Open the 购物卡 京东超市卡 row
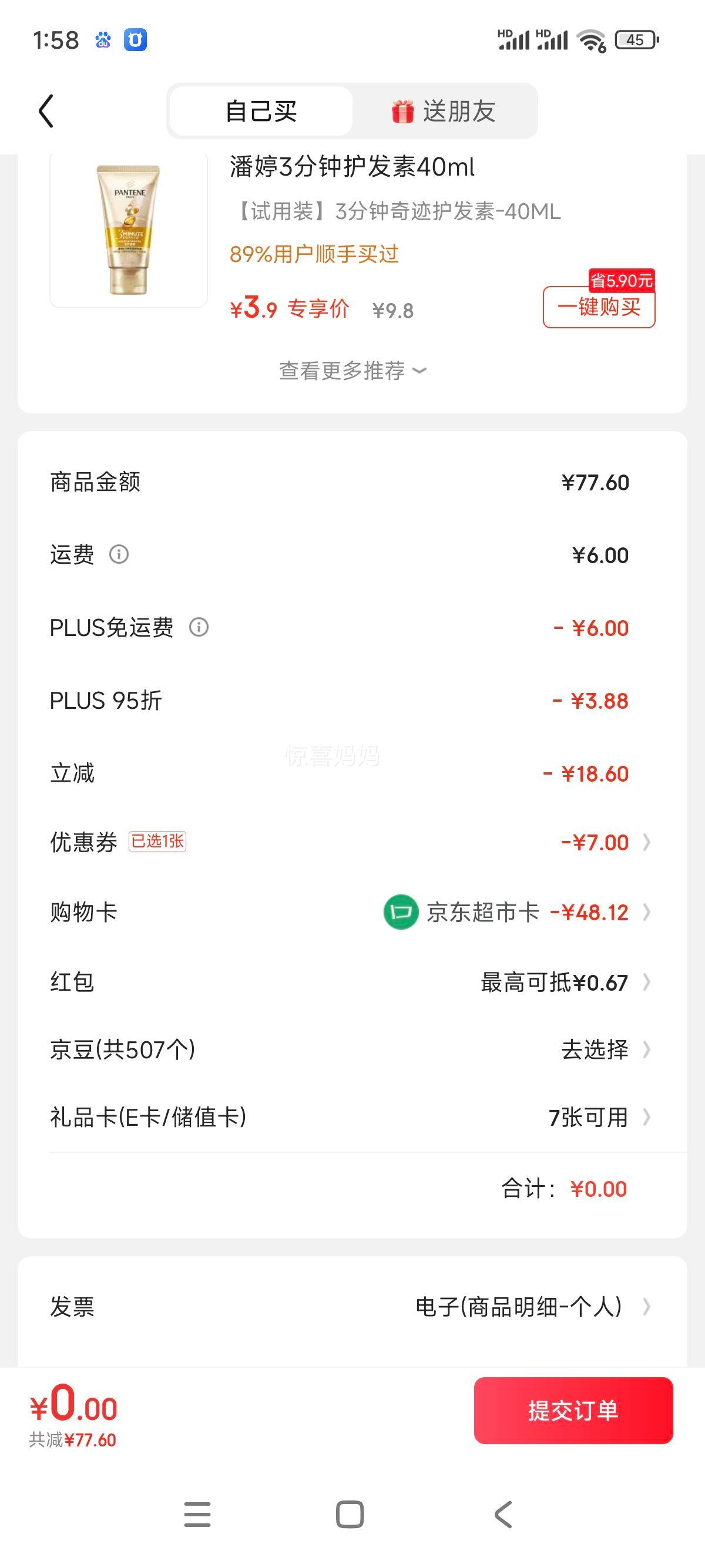 [352, 912]
